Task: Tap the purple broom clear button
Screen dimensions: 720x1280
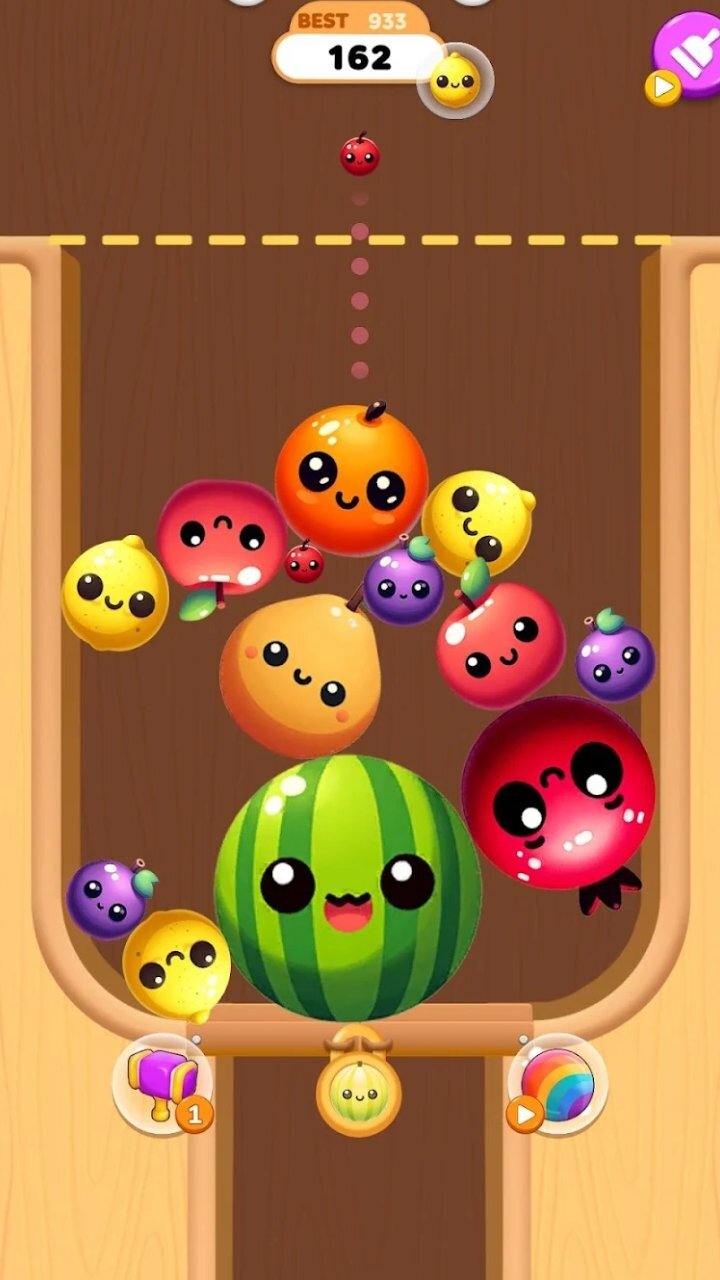Action: (690, 52)
